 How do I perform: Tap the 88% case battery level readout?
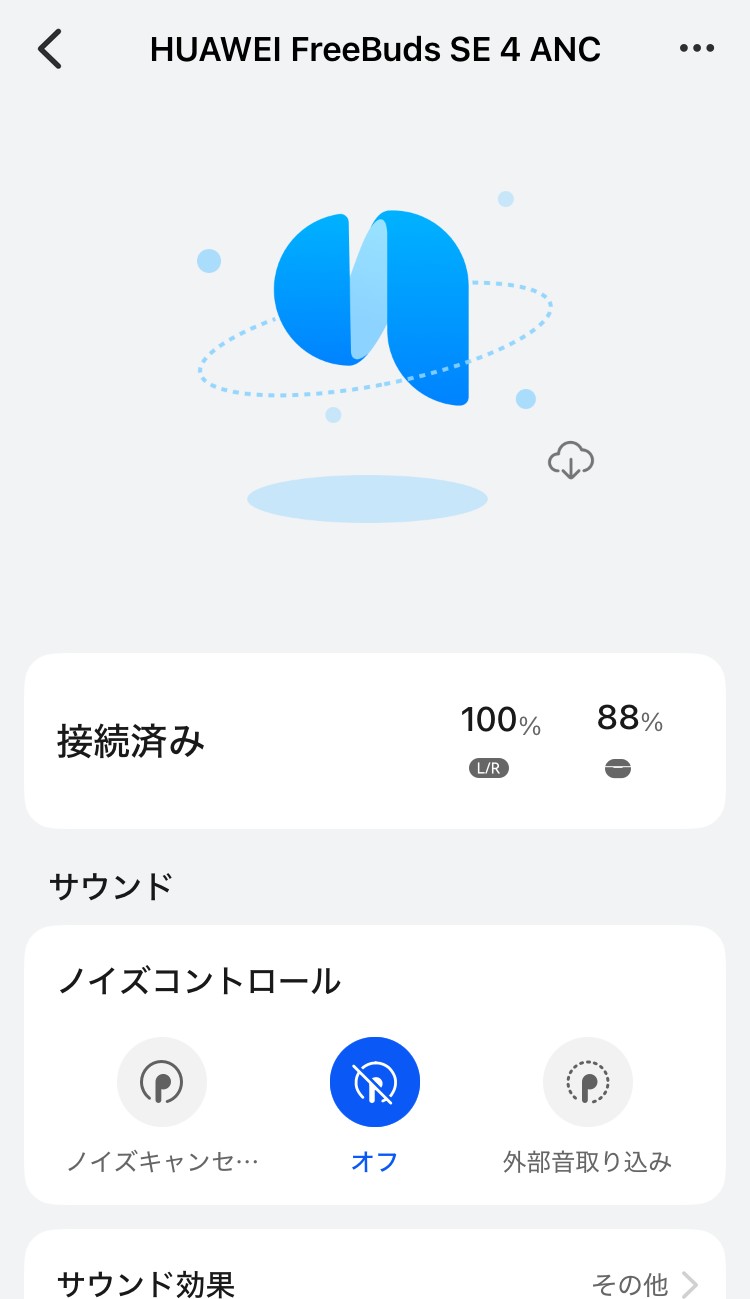629,717
